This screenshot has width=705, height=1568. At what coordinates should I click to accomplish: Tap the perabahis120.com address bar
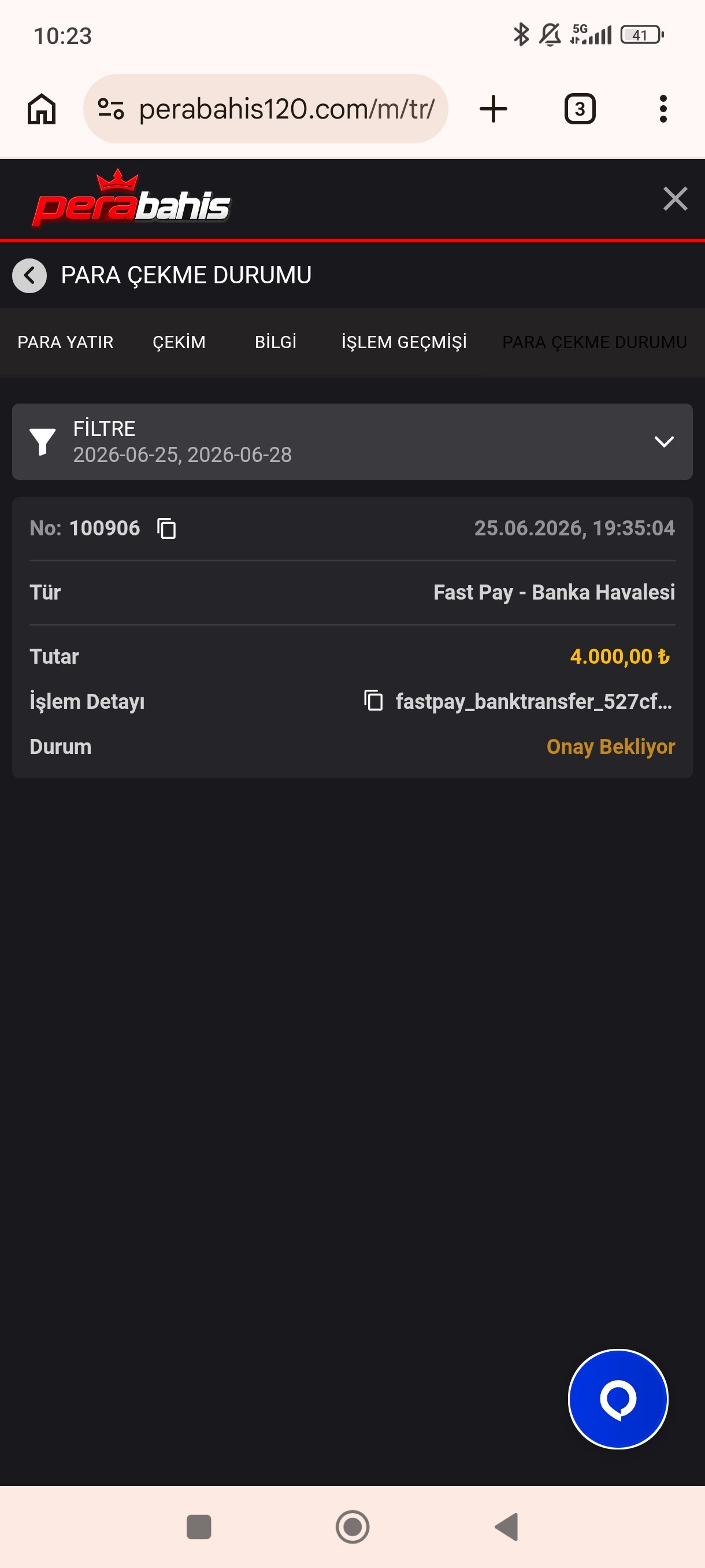point(266,109)
